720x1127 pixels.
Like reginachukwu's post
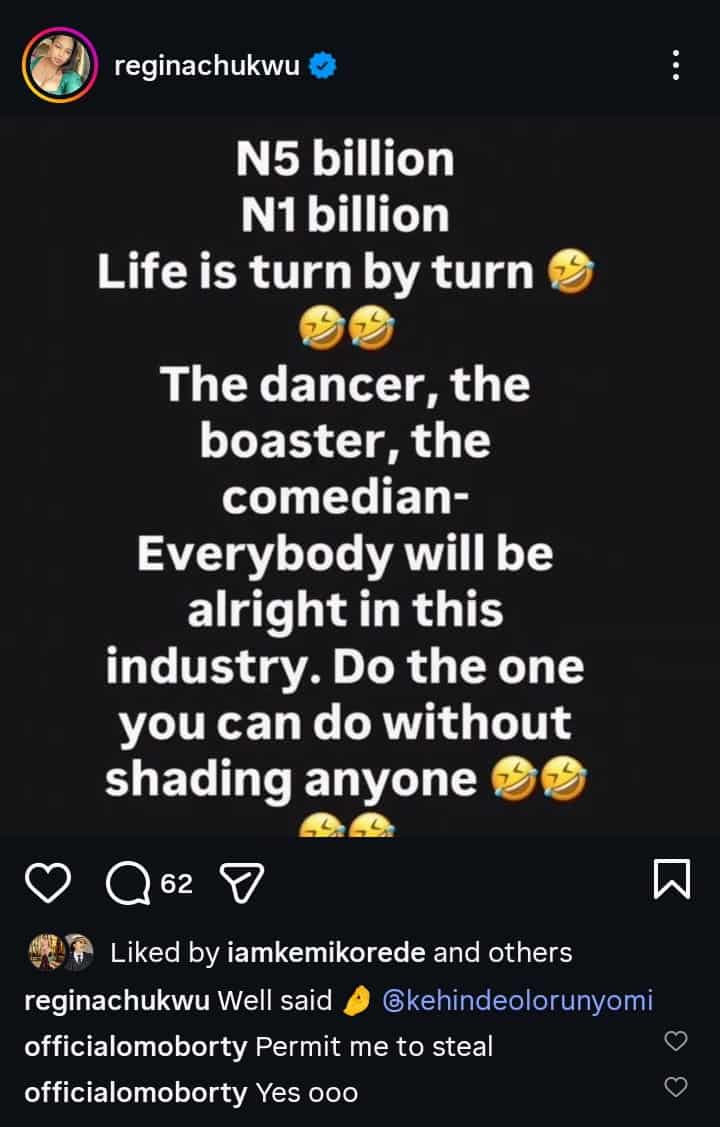[x=47, y=882]
